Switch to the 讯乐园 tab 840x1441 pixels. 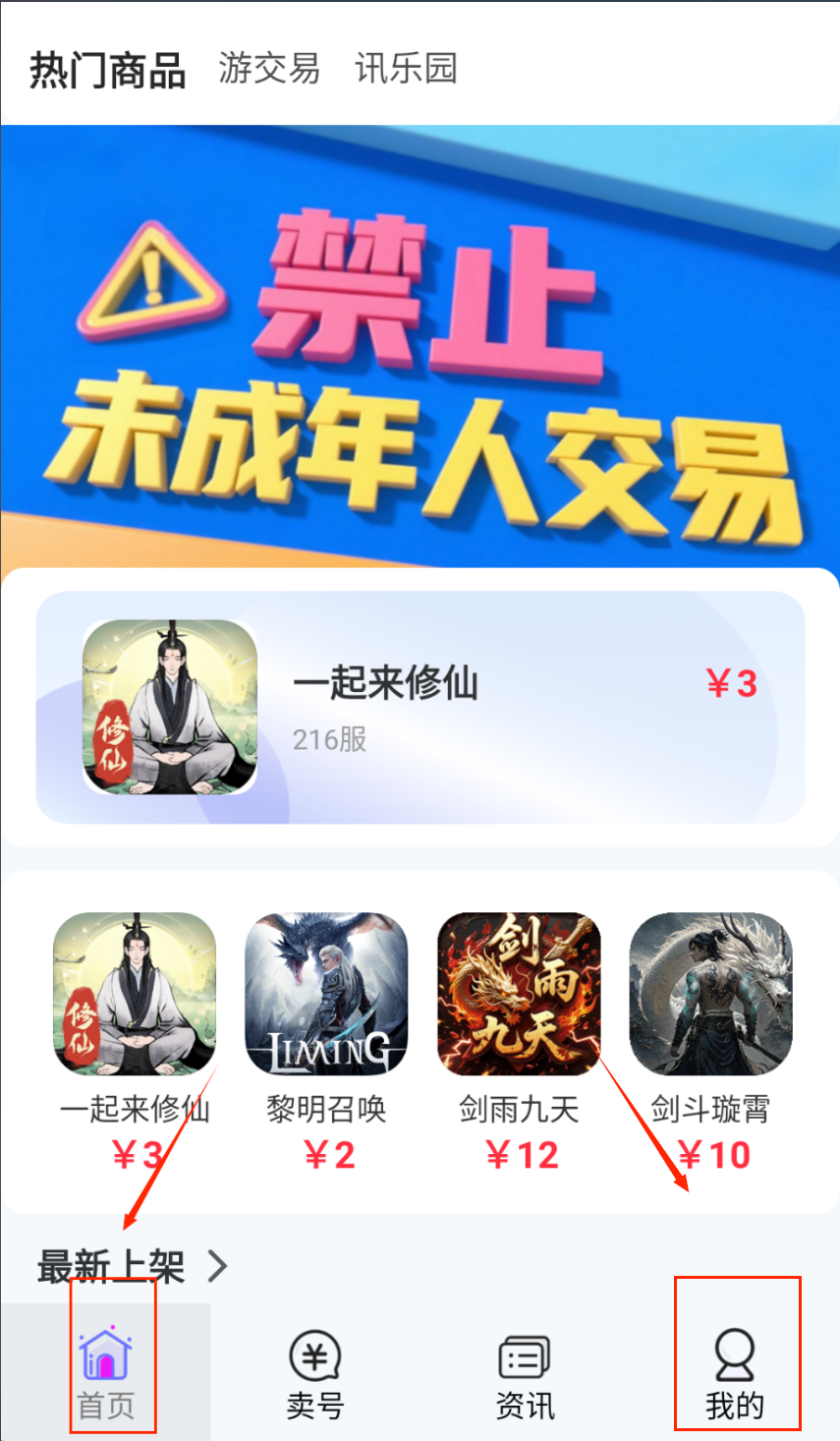coord(406,69)
